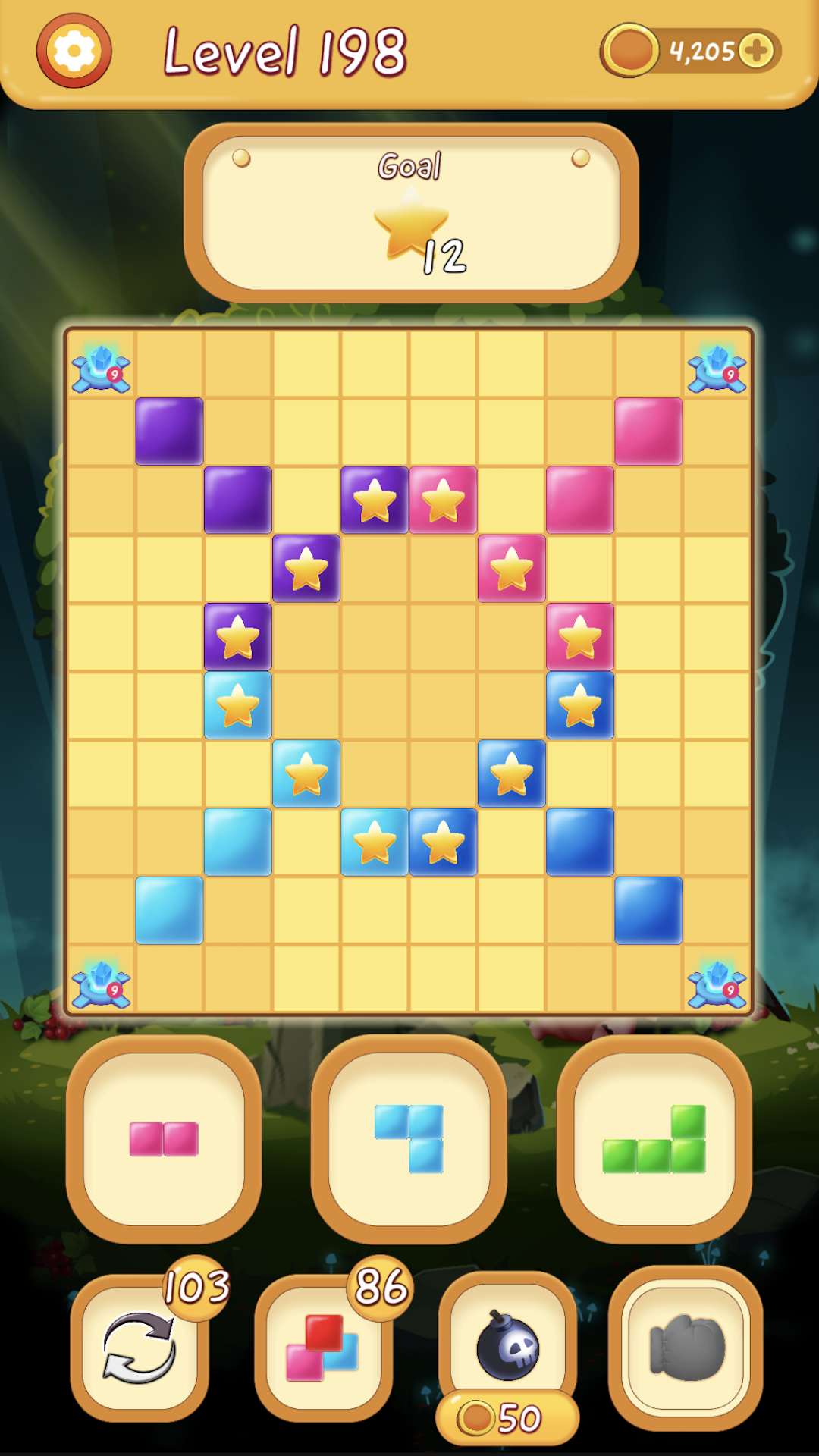Viewport: 819px width, 1456px height.
Task: Tap the Goal panel header
Action: click(x=409, y=165)
